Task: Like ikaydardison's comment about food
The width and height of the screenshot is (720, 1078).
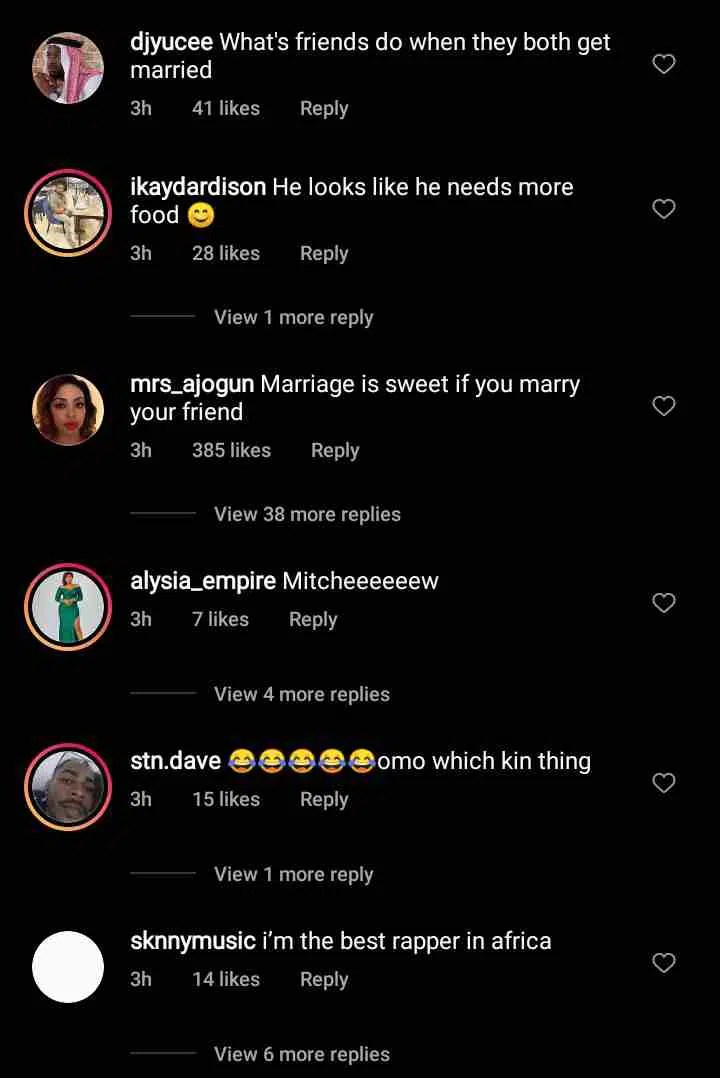Action: click(x=664, y=209)
